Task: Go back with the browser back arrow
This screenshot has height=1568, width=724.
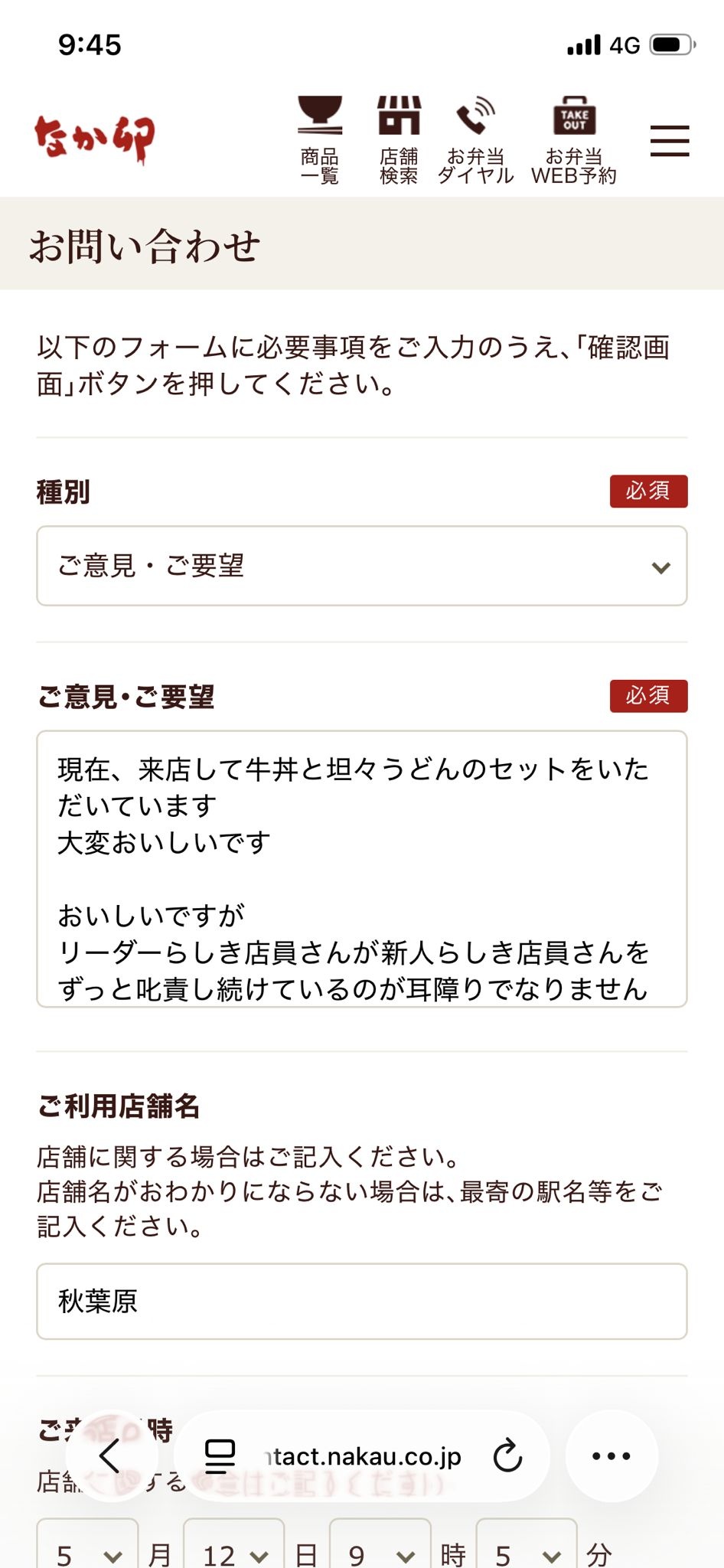Action: [112, 1455]
